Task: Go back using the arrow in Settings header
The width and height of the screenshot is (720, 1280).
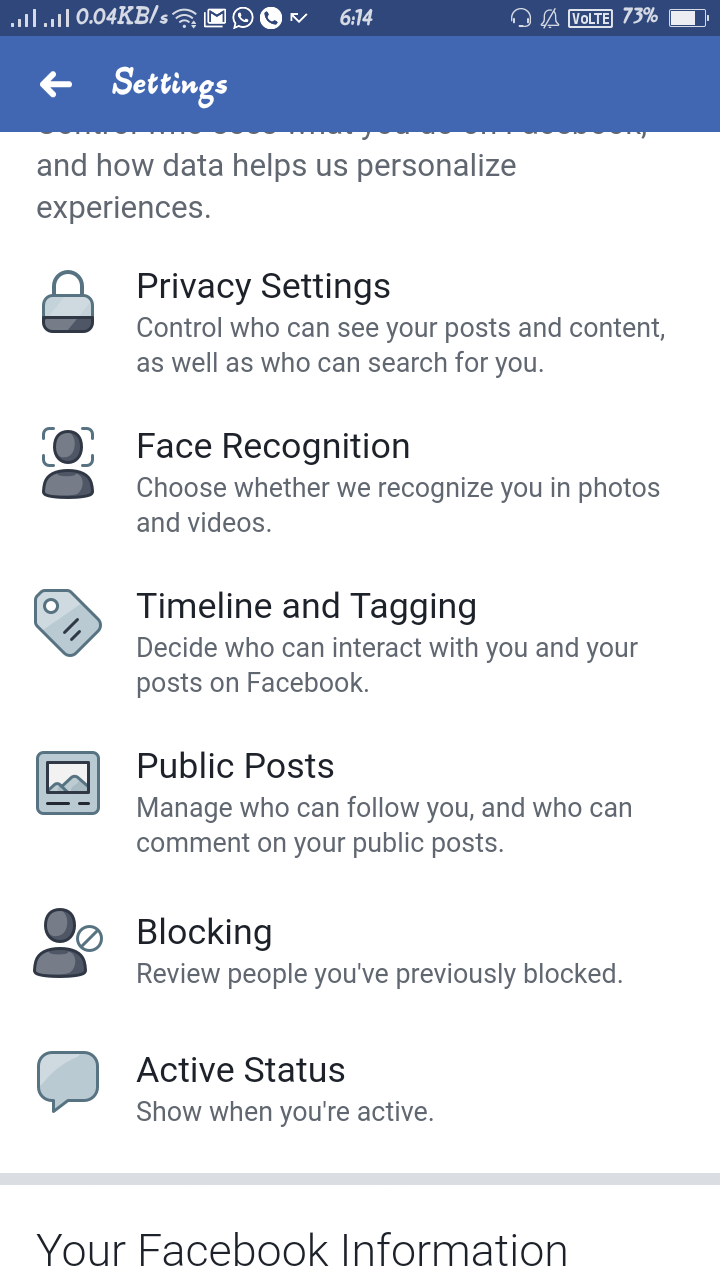Action: click(x=56, y=84)
